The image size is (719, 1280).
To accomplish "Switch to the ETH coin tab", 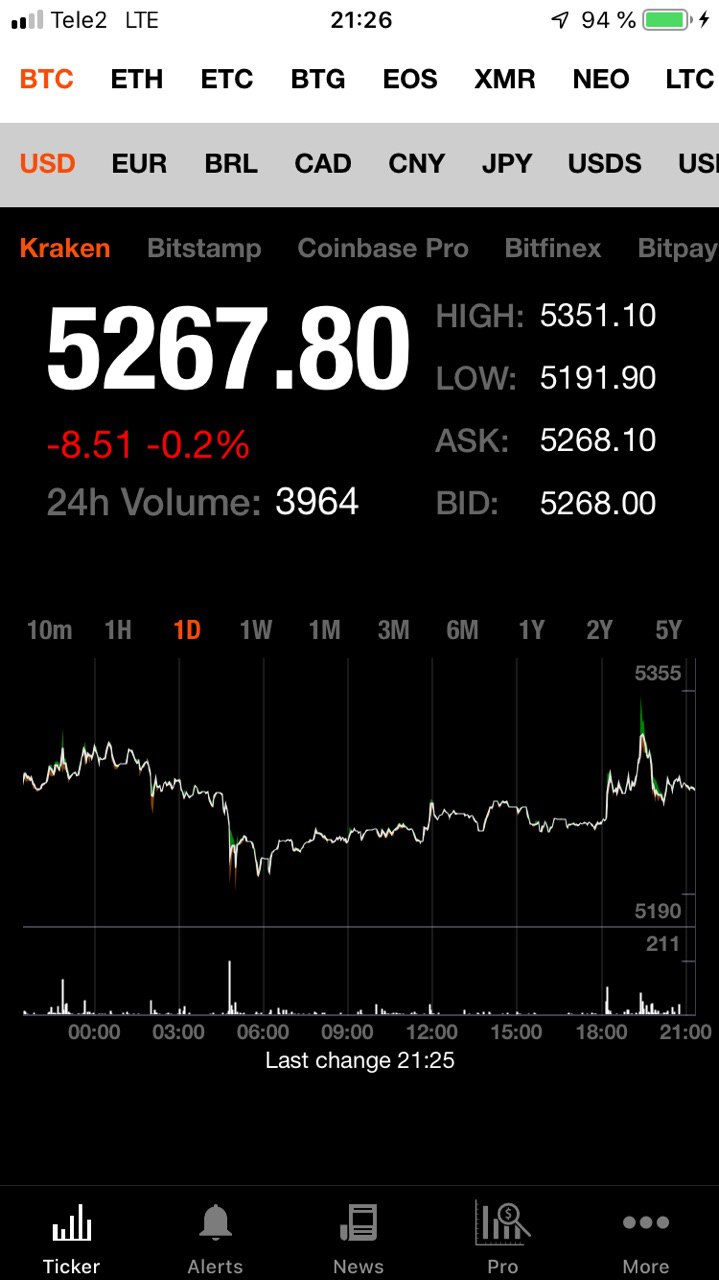I will [x=137, y=79].
